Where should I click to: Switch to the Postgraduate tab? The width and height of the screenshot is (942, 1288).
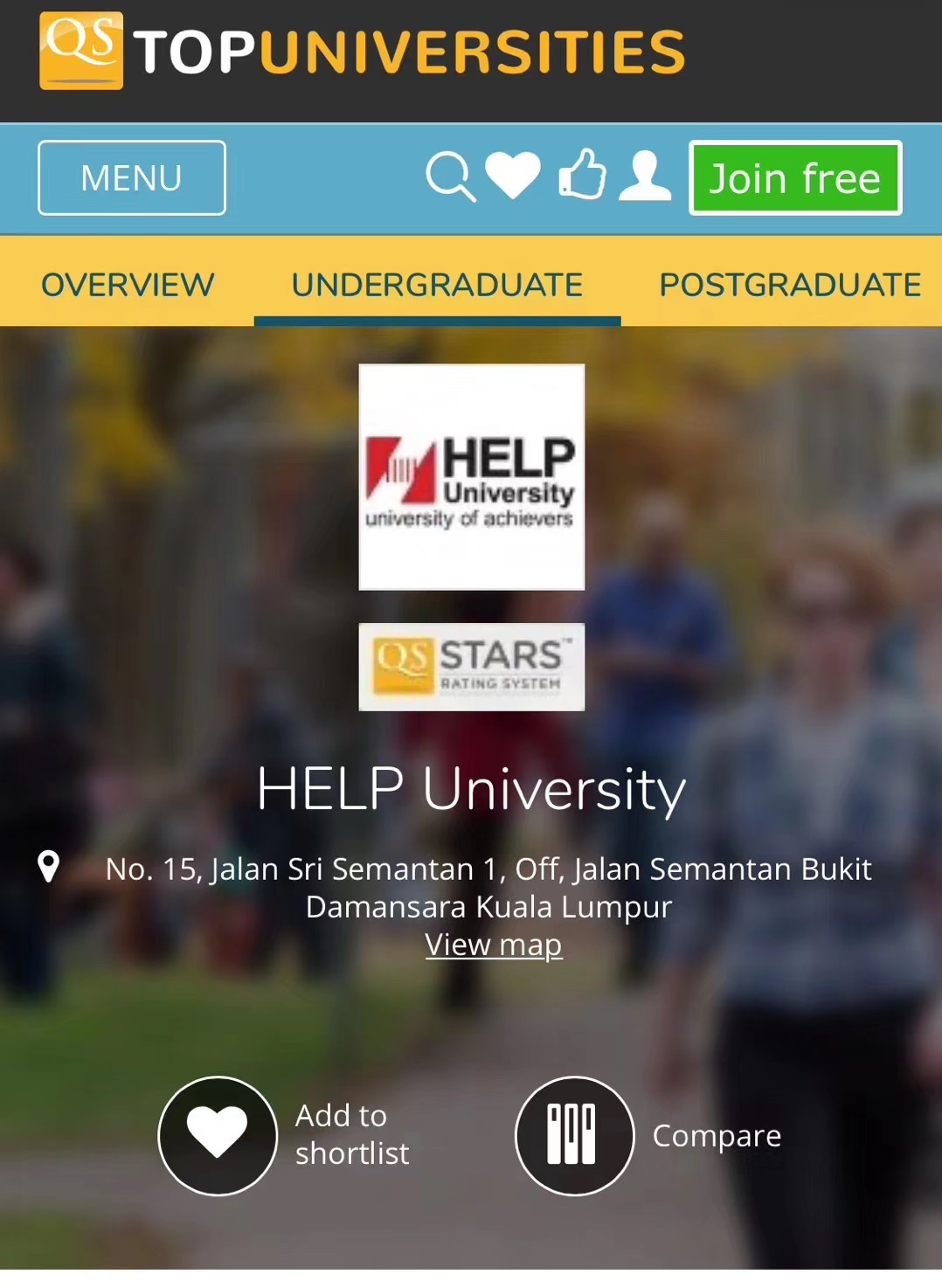coord(789,285)
